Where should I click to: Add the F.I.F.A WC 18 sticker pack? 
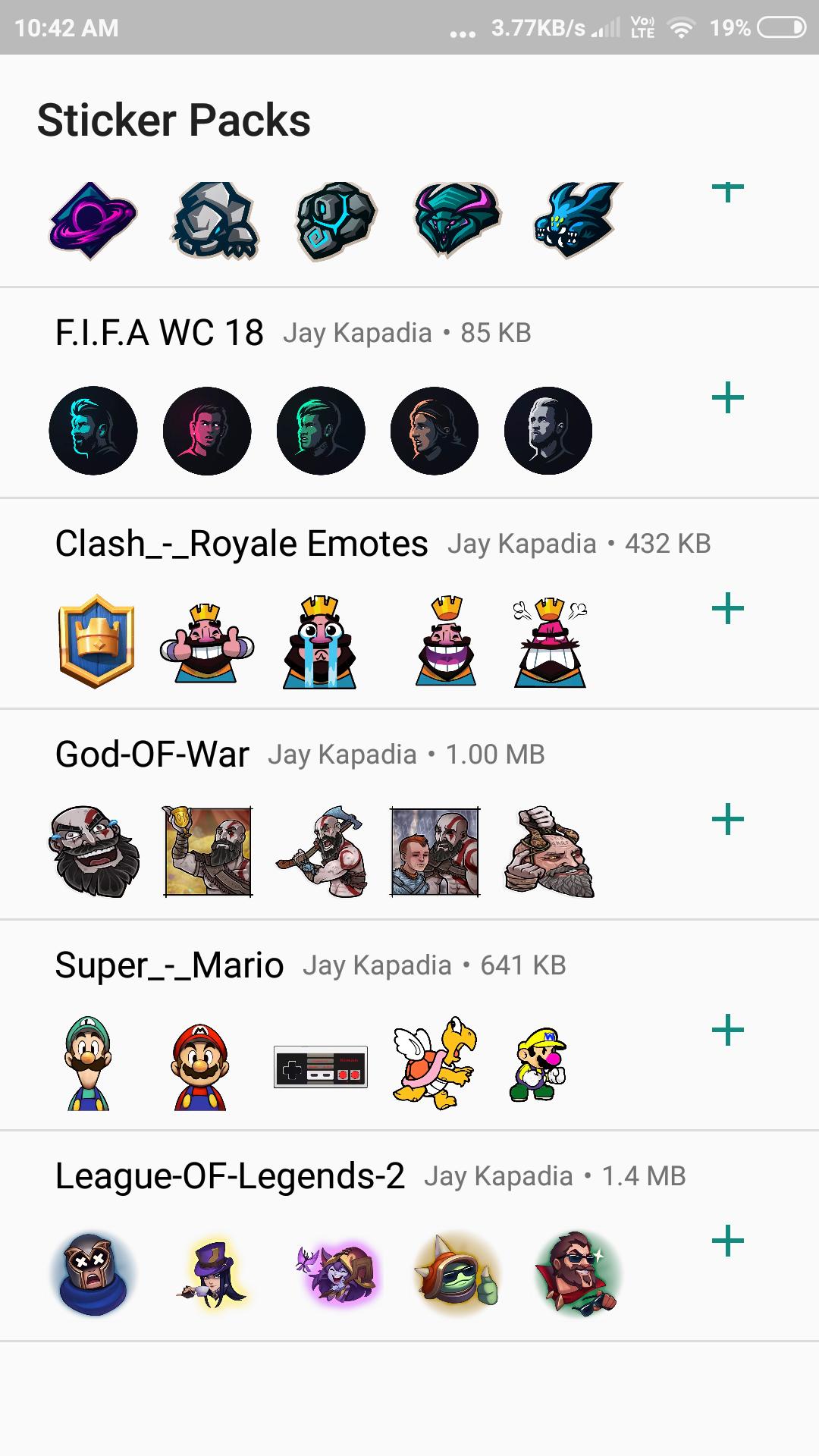(x=727, y=398)
